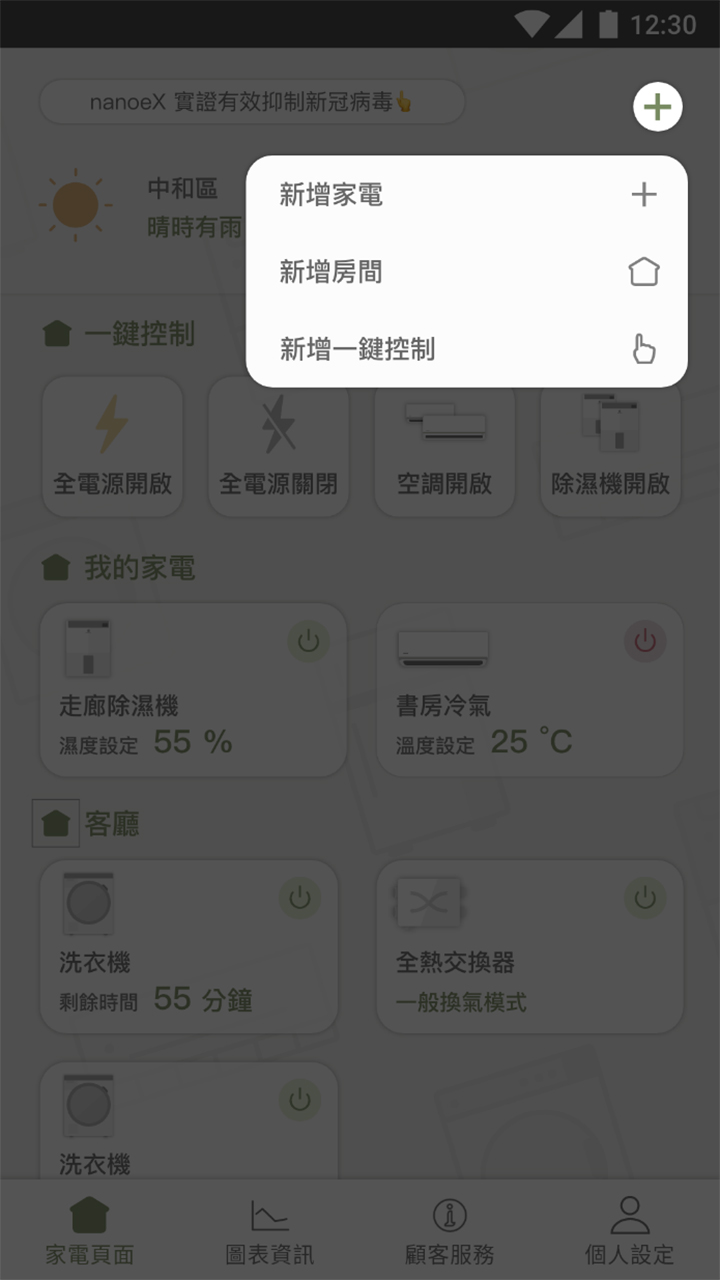Switch to the 圖表資訊 tab

(270, 1228)
